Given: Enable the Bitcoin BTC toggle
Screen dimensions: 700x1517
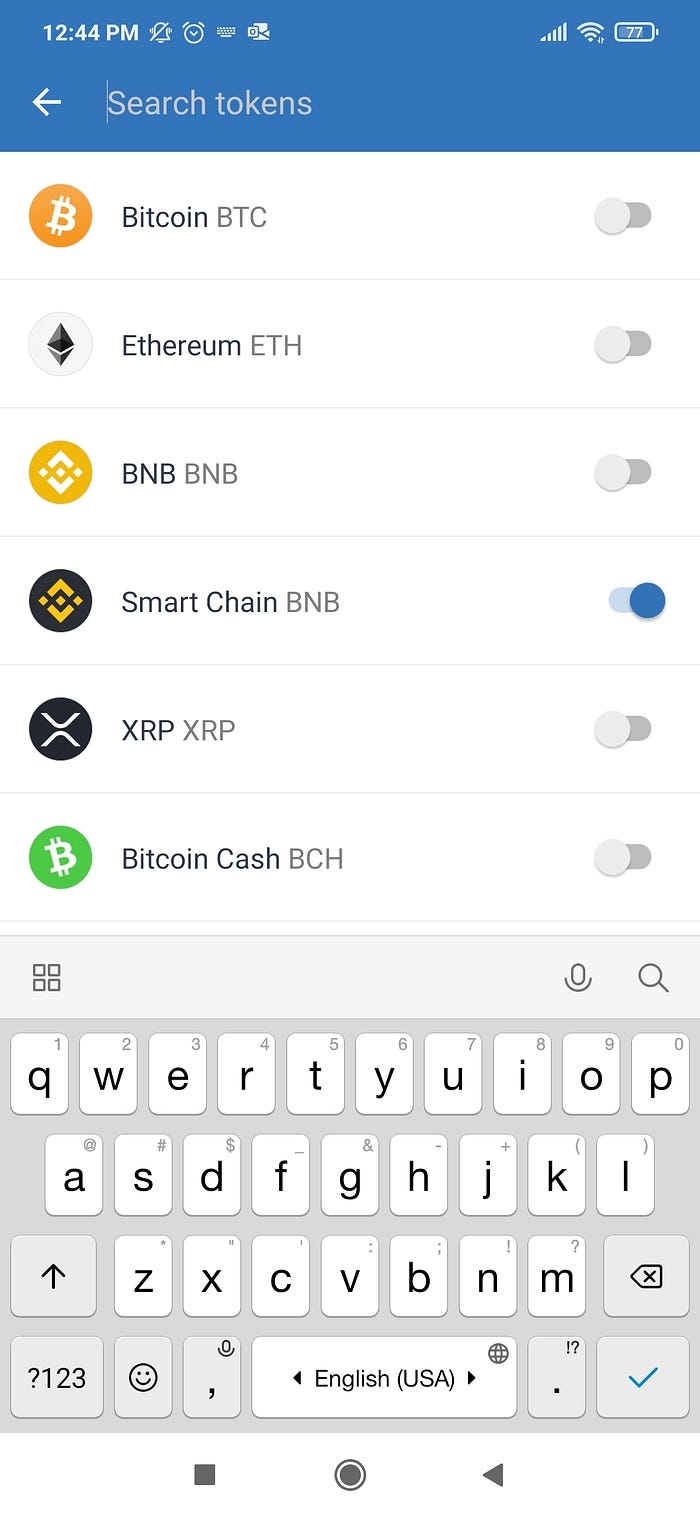Looking at the screenshot, I should pyautogui.click(x=623, y=216).
